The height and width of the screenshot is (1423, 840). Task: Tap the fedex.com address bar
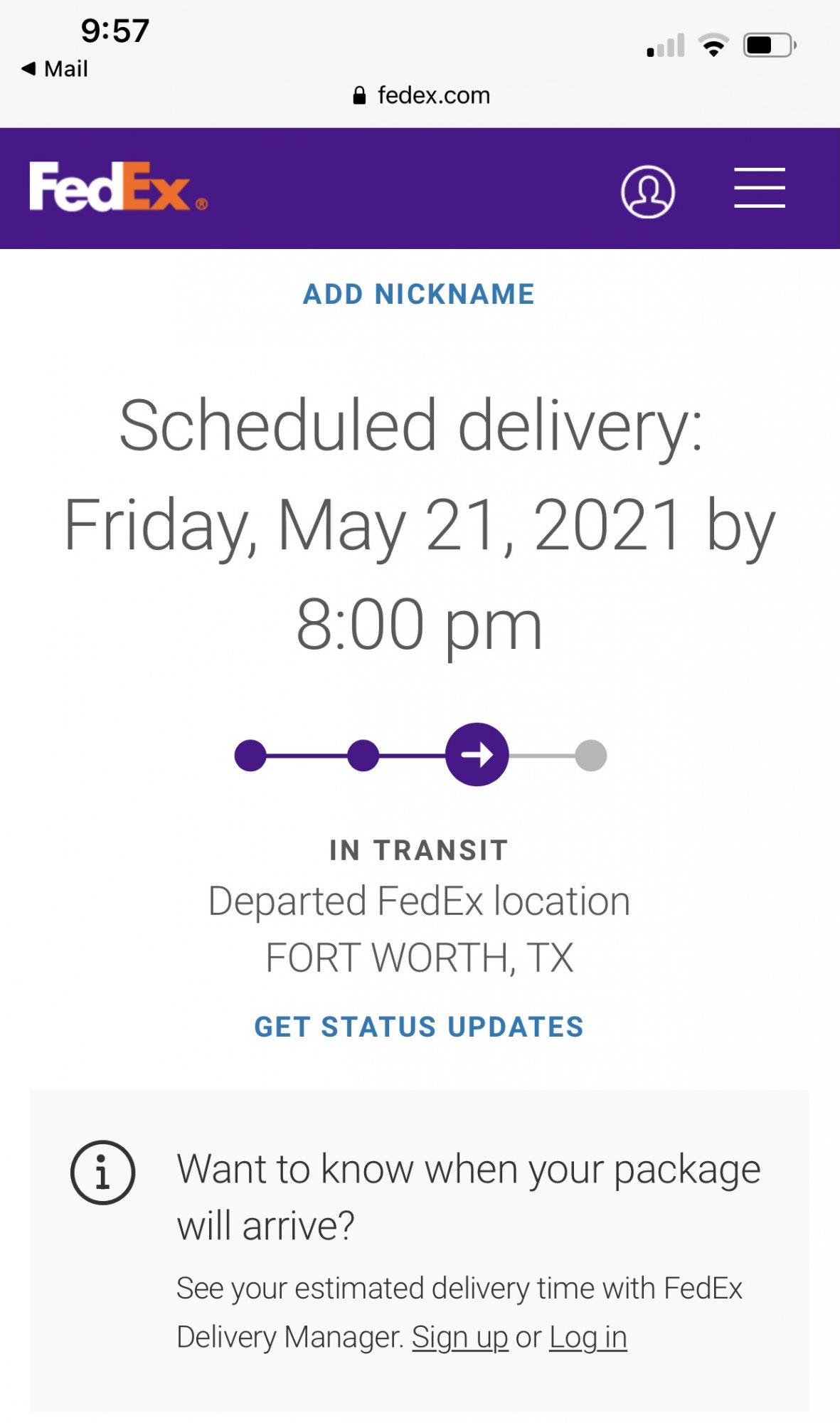(421, 95)
